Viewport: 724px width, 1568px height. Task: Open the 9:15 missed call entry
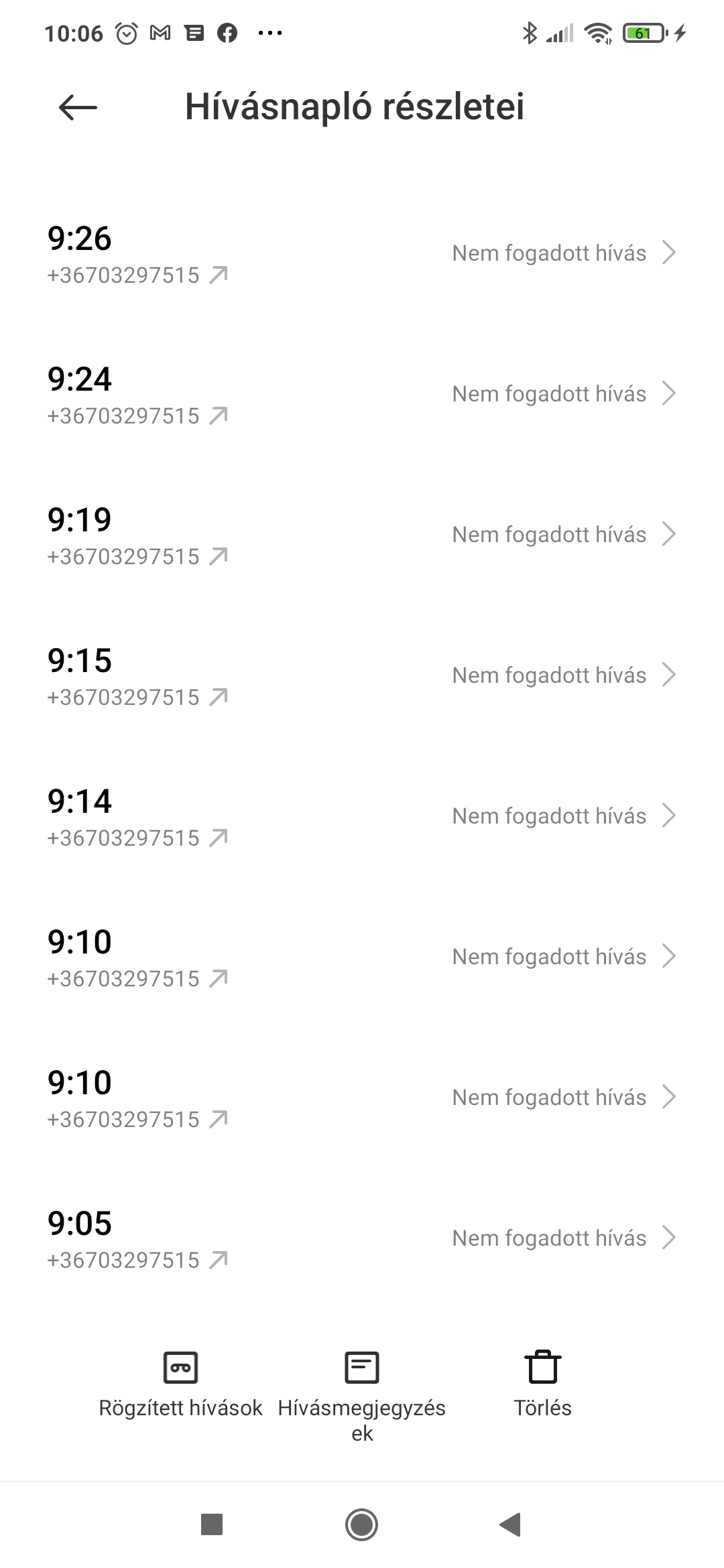362,677
